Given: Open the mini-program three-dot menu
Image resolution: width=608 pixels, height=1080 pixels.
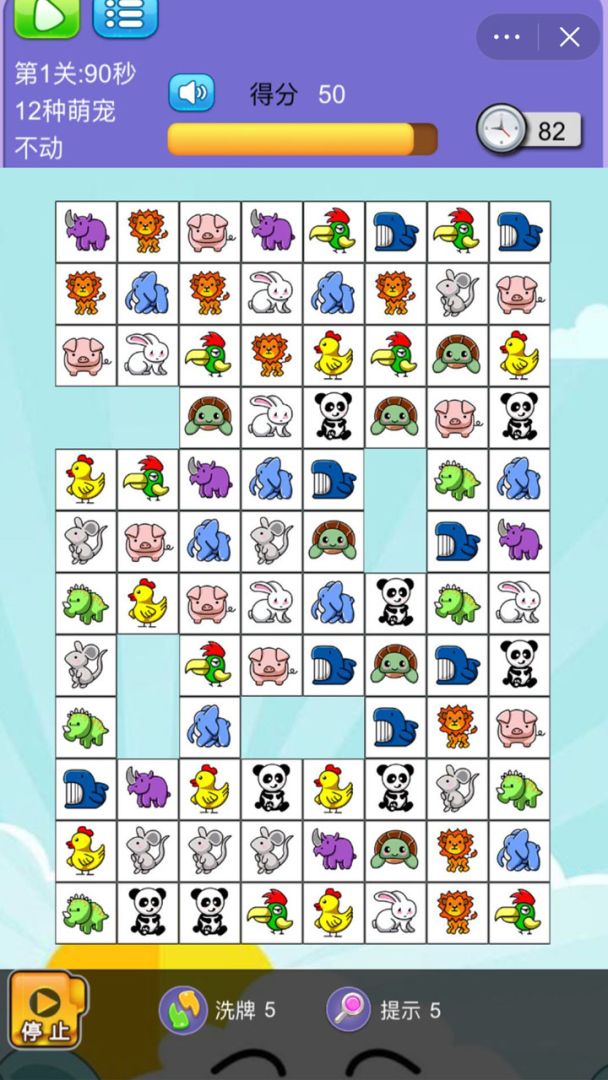Looking at the screenshot, I should pos(507,38).
